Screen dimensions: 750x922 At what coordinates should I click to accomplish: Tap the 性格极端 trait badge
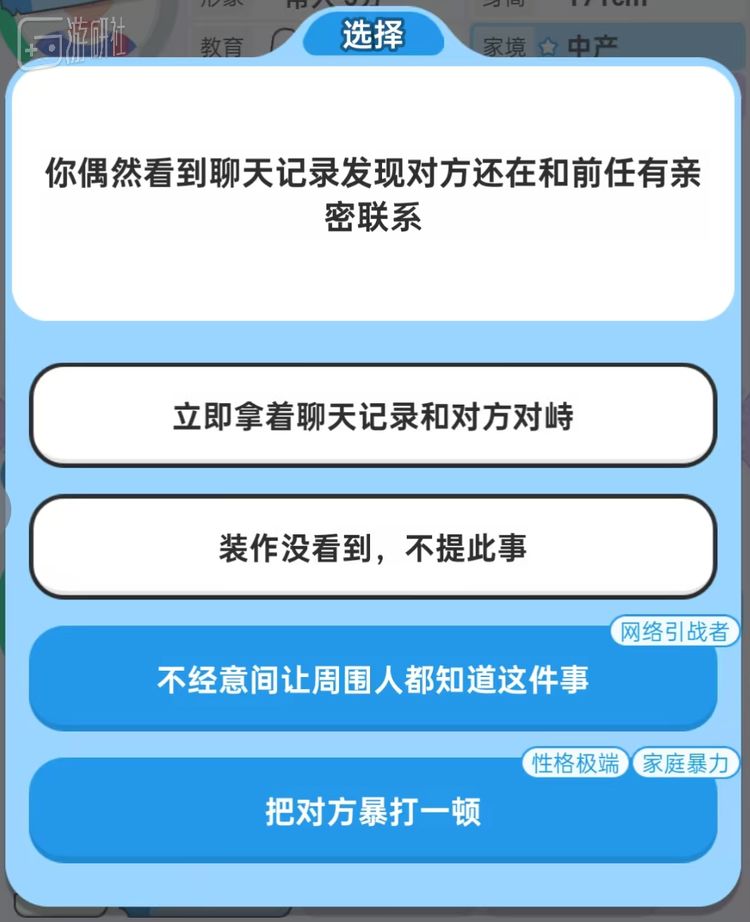[577, 763]
